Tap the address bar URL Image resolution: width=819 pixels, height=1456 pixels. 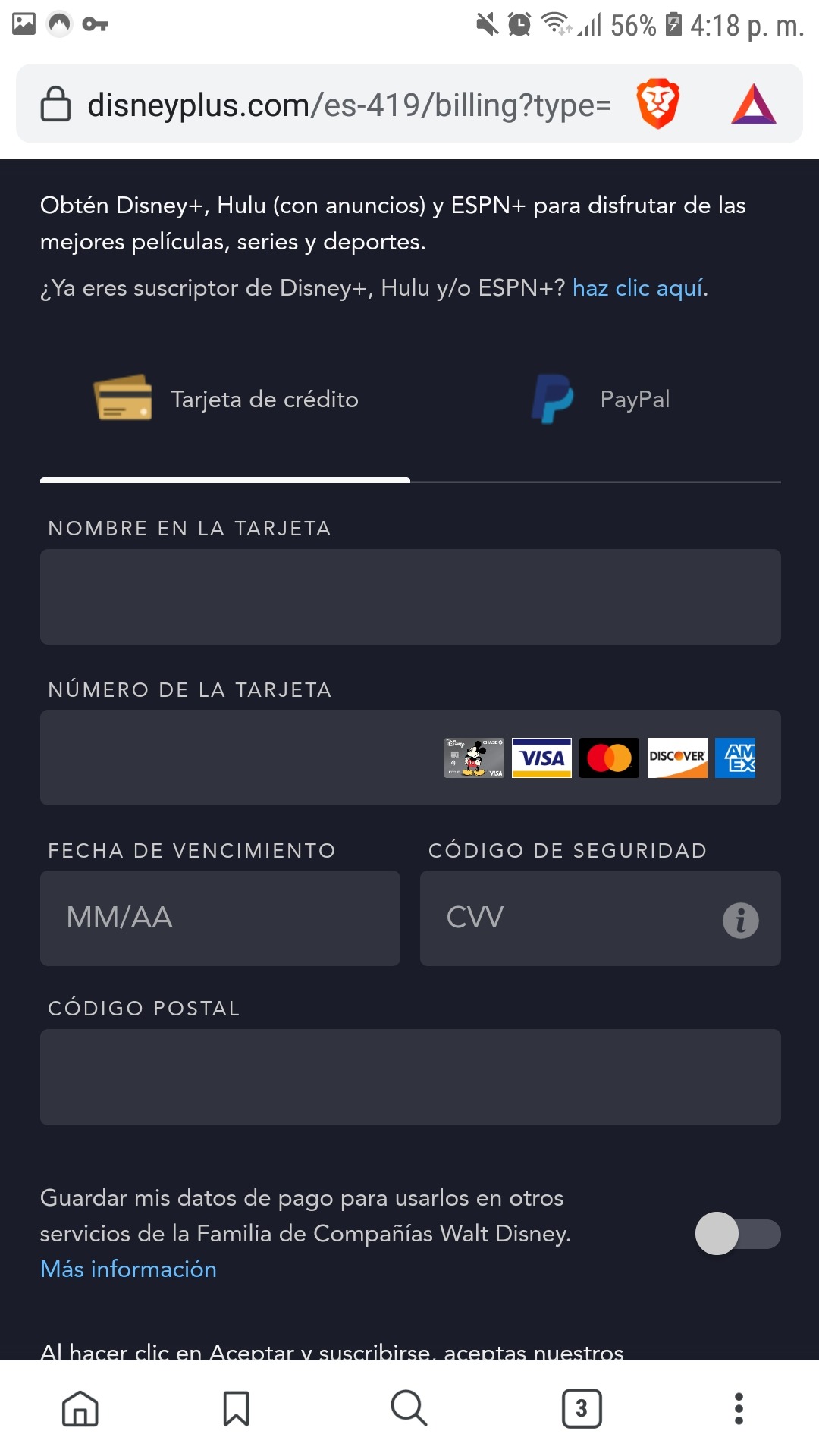349,105
